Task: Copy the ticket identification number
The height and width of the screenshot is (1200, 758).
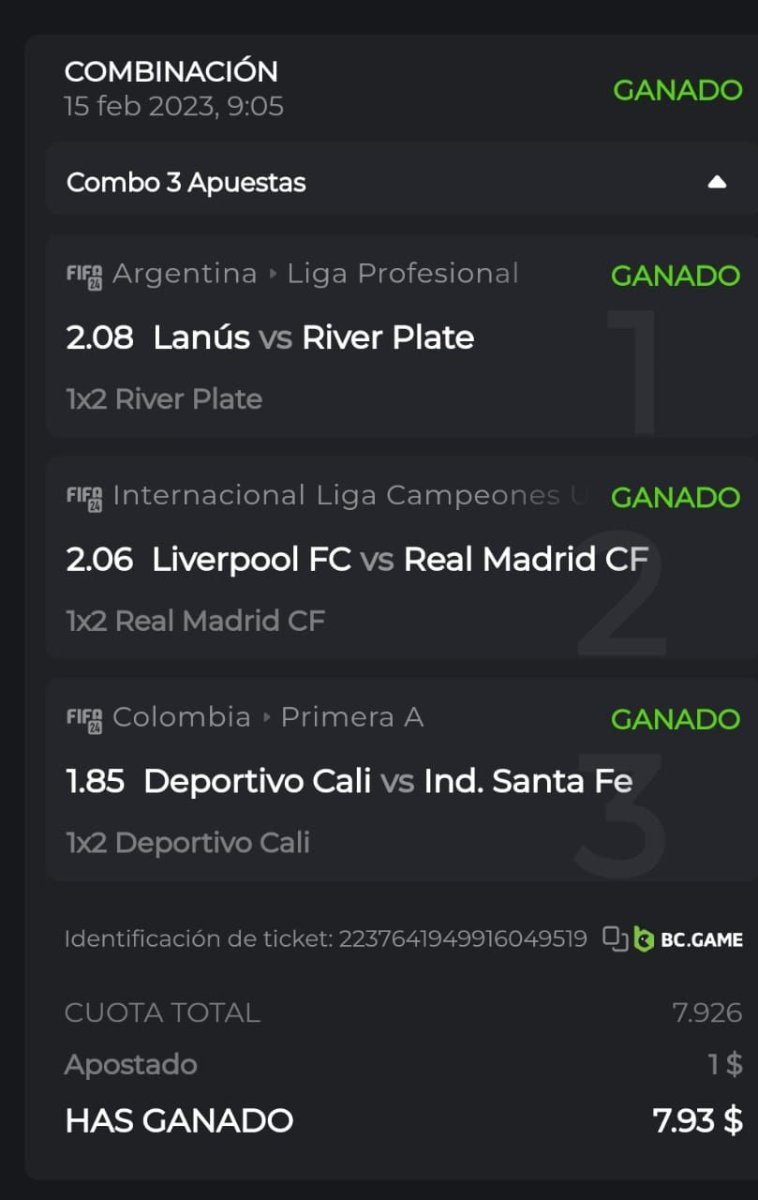Action: 614,939
